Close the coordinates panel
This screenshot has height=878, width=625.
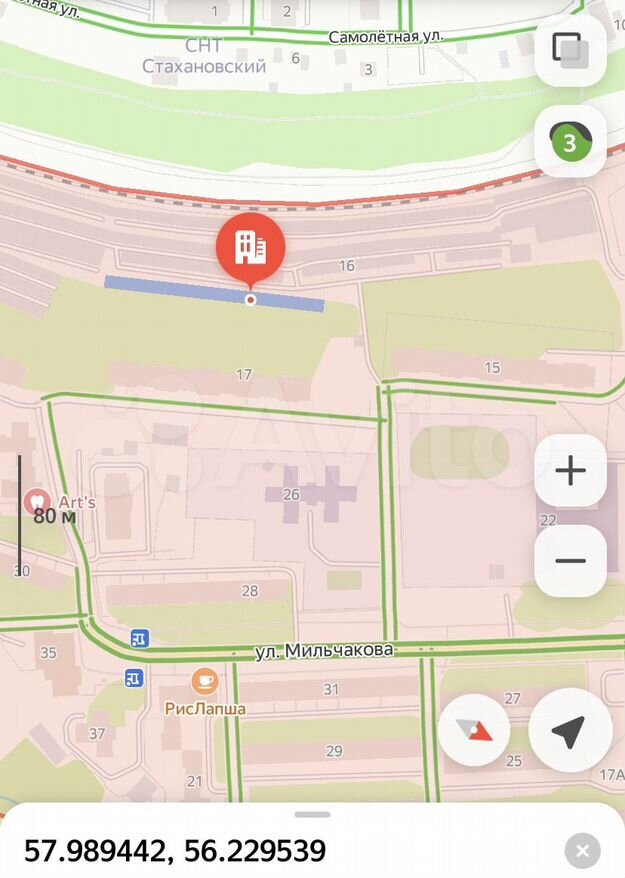582,851
